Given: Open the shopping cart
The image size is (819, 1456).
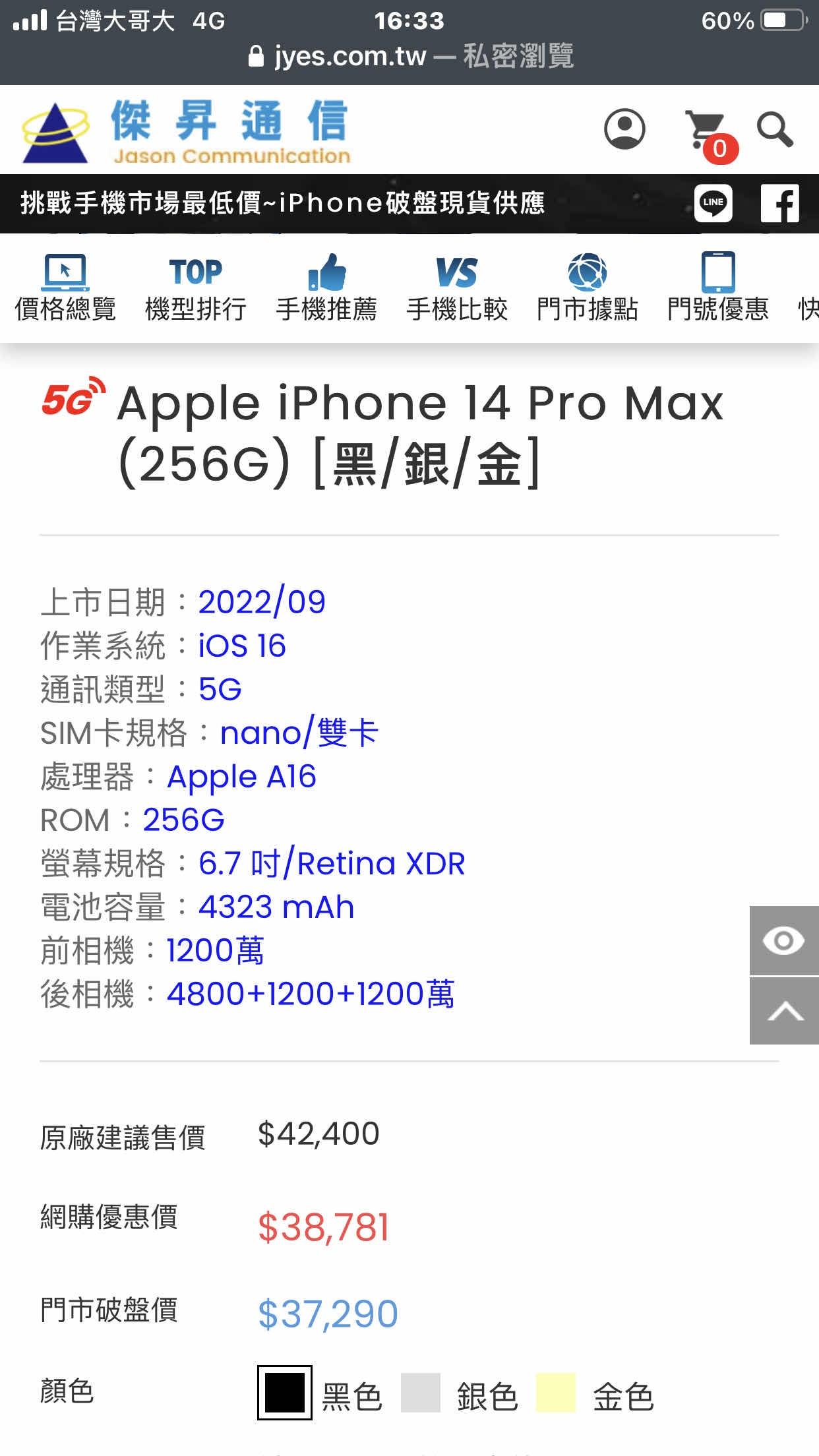Looking at the screenshot, I should pyautogui.click(x=708, y=132).
